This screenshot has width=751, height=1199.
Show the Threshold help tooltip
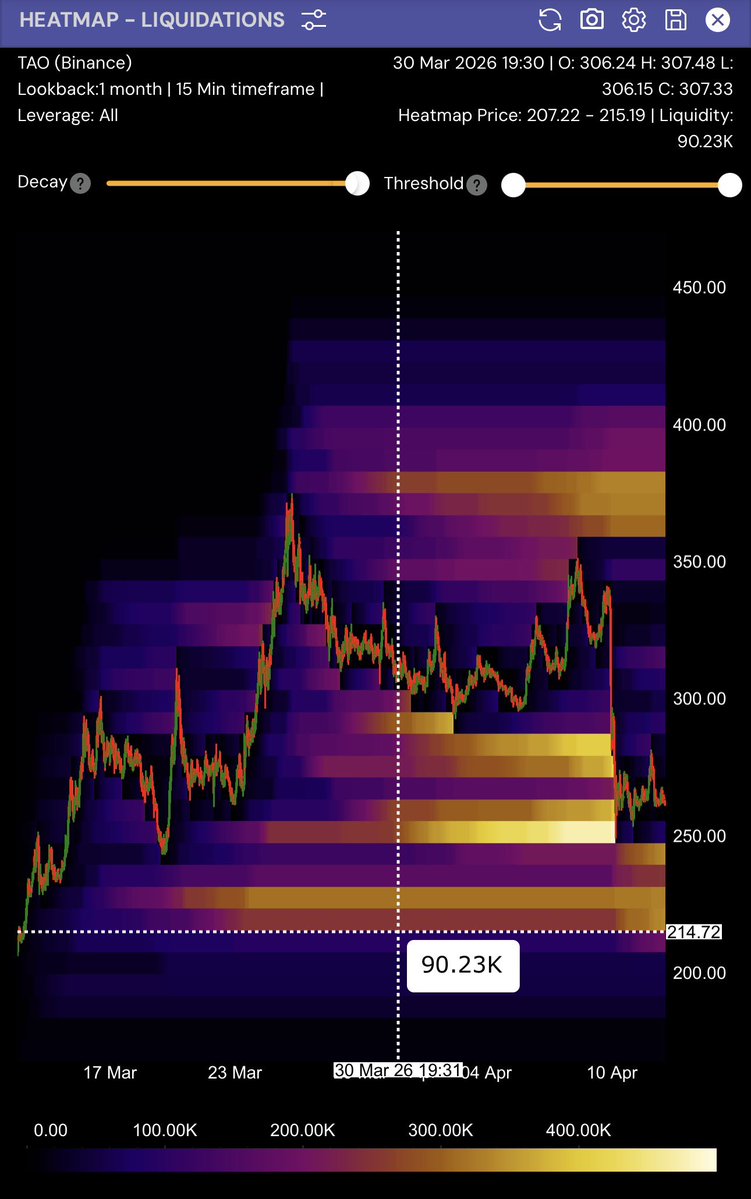click(x=477, y=184)
